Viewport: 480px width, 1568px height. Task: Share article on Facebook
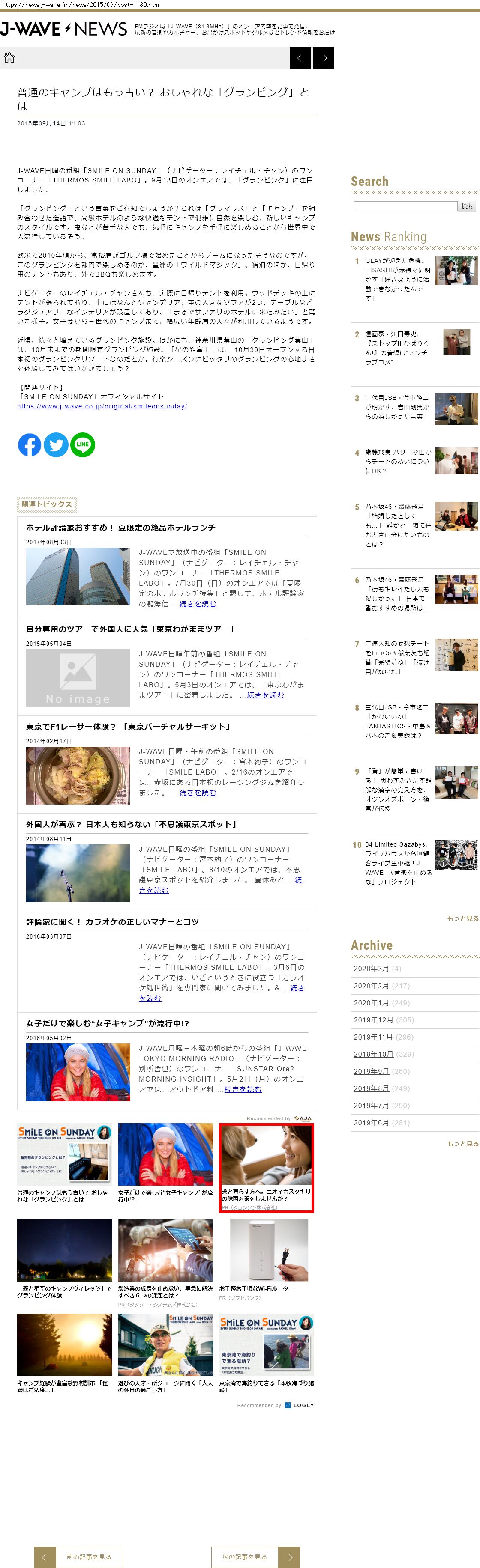coord(29,445)
